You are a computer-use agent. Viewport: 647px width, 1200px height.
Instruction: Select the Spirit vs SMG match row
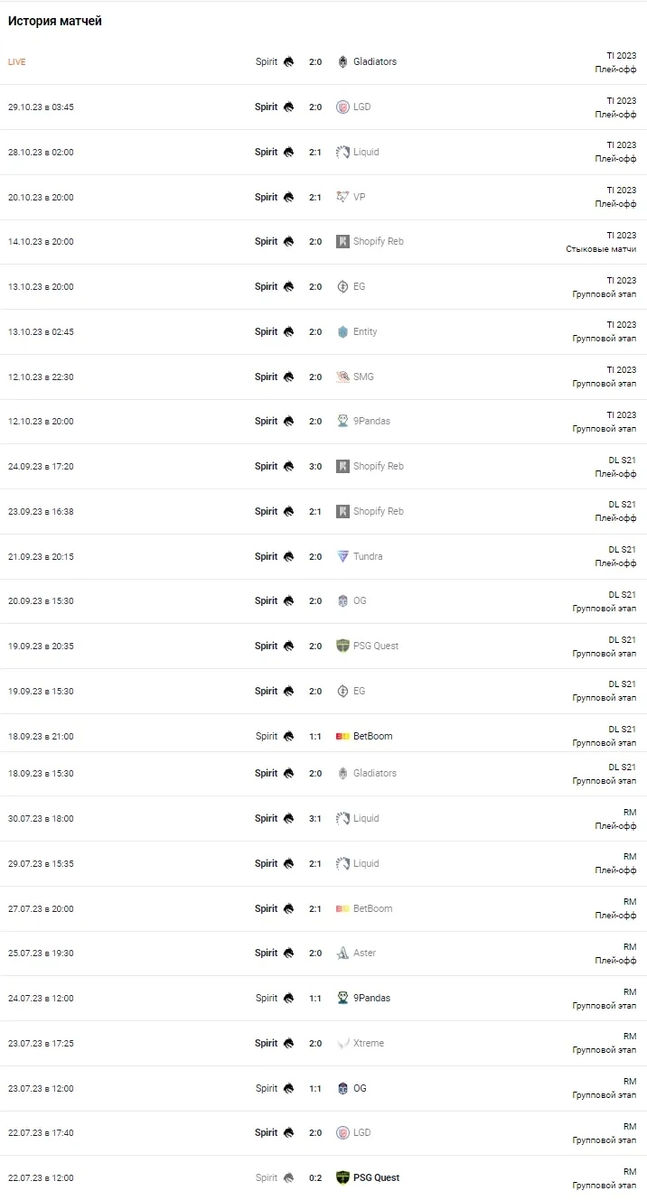click(323, 377)
